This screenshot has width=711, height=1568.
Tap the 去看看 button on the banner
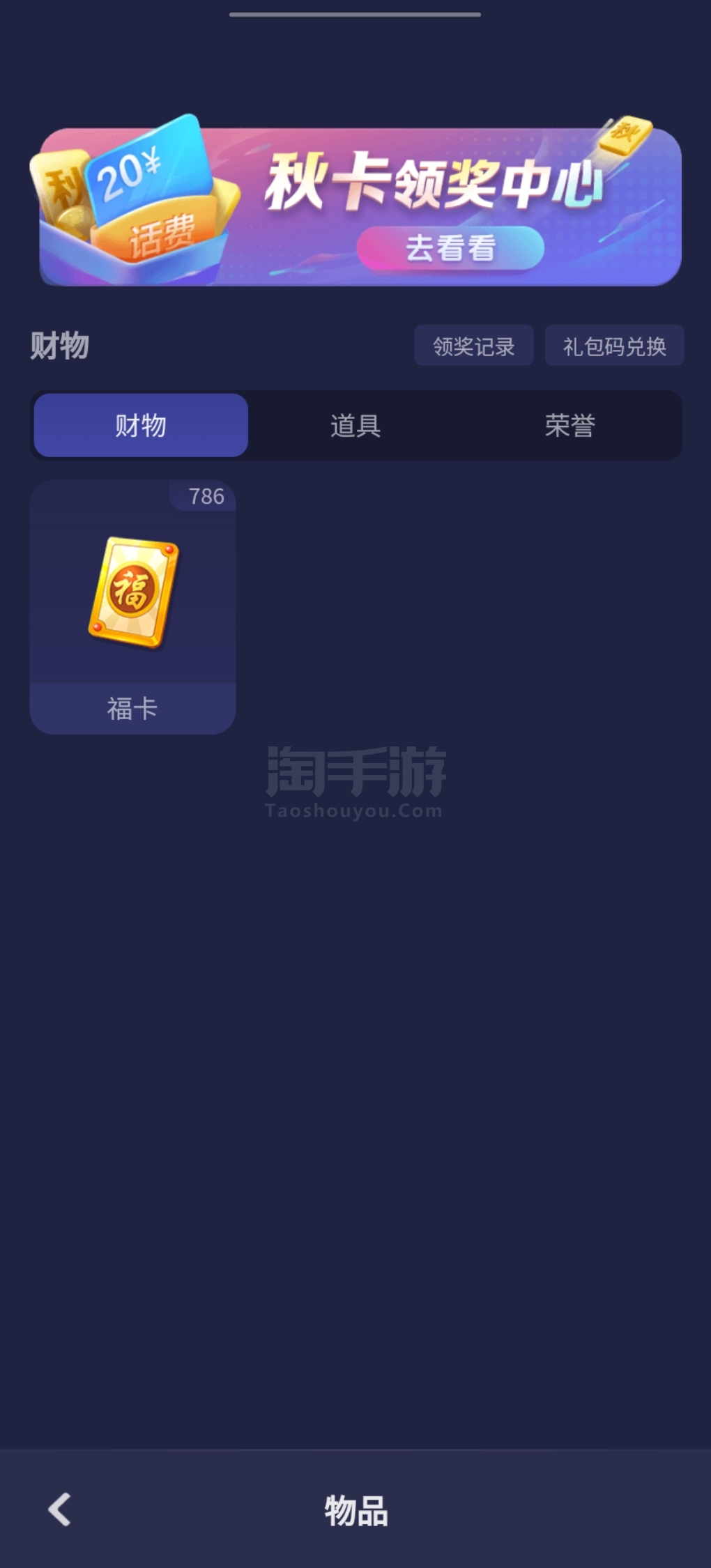450,248
